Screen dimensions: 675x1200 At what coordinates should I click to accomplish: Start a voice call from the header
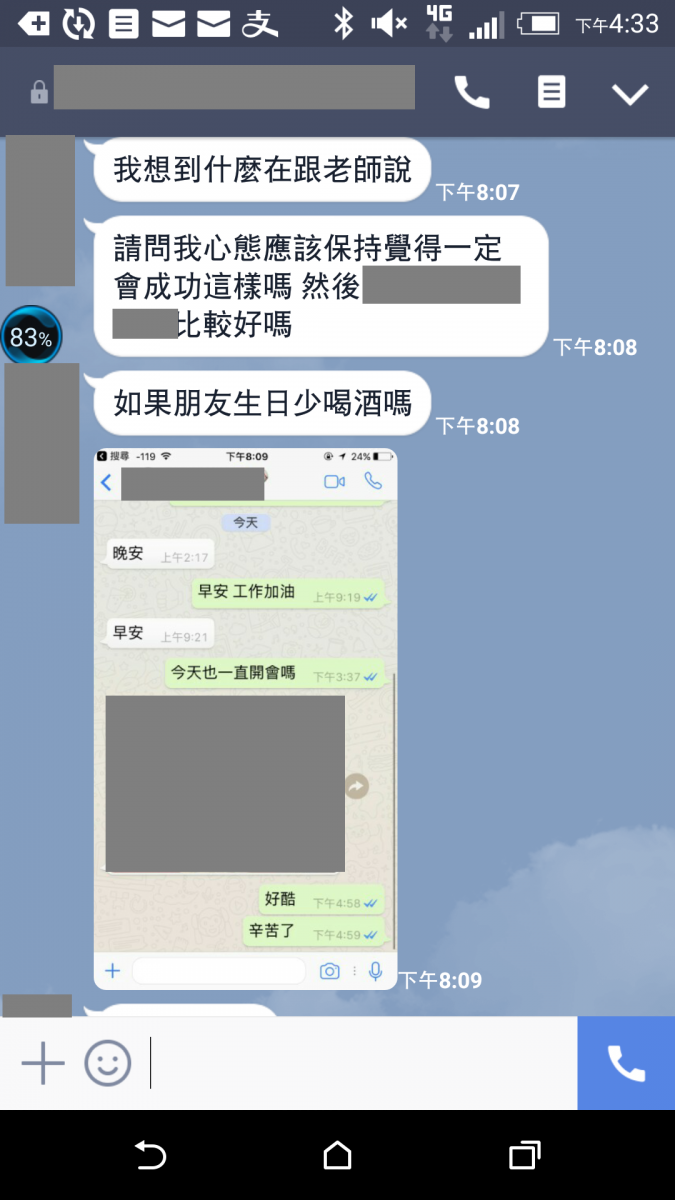click(472, 93)
